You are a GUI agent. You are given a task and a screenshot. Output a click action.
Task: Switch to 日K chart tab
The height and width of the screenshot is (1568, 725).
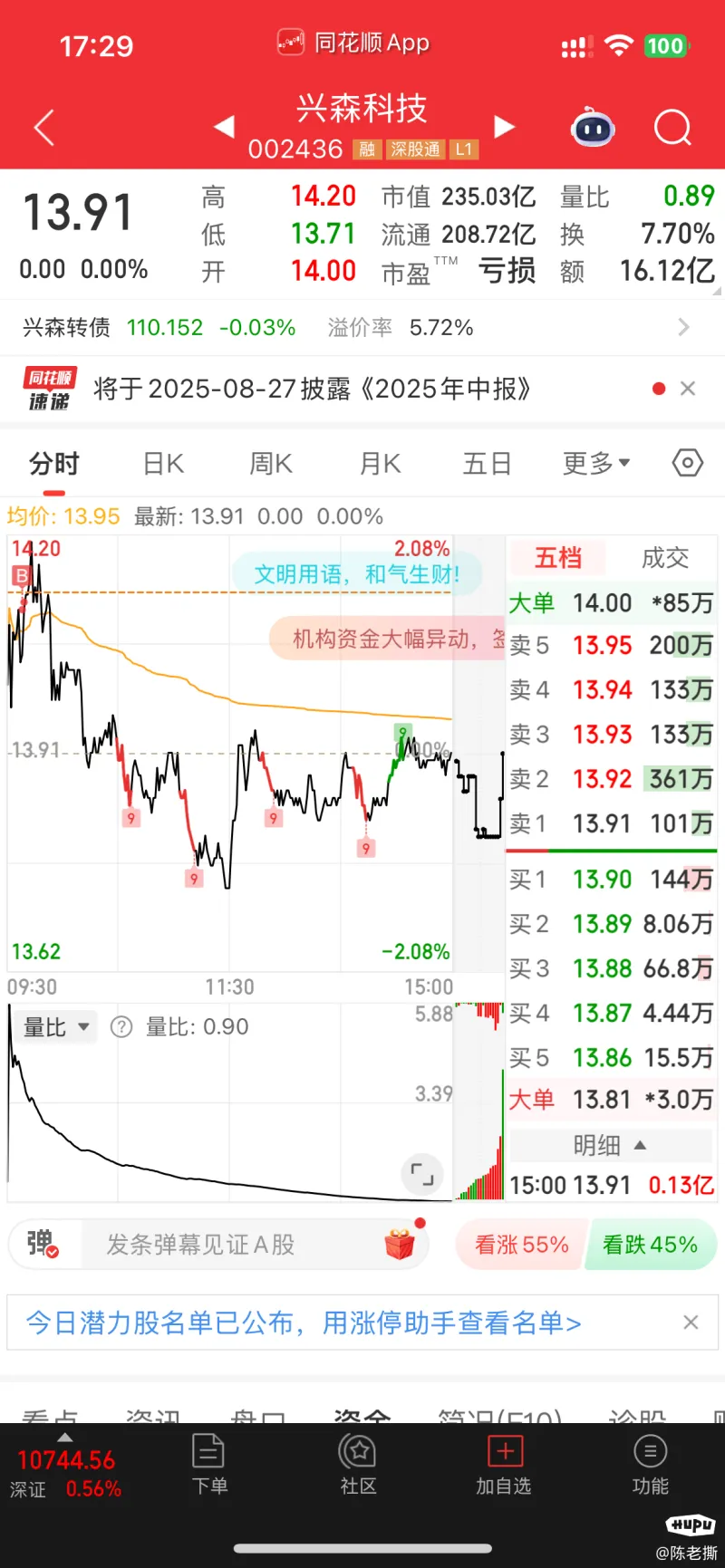164,464
